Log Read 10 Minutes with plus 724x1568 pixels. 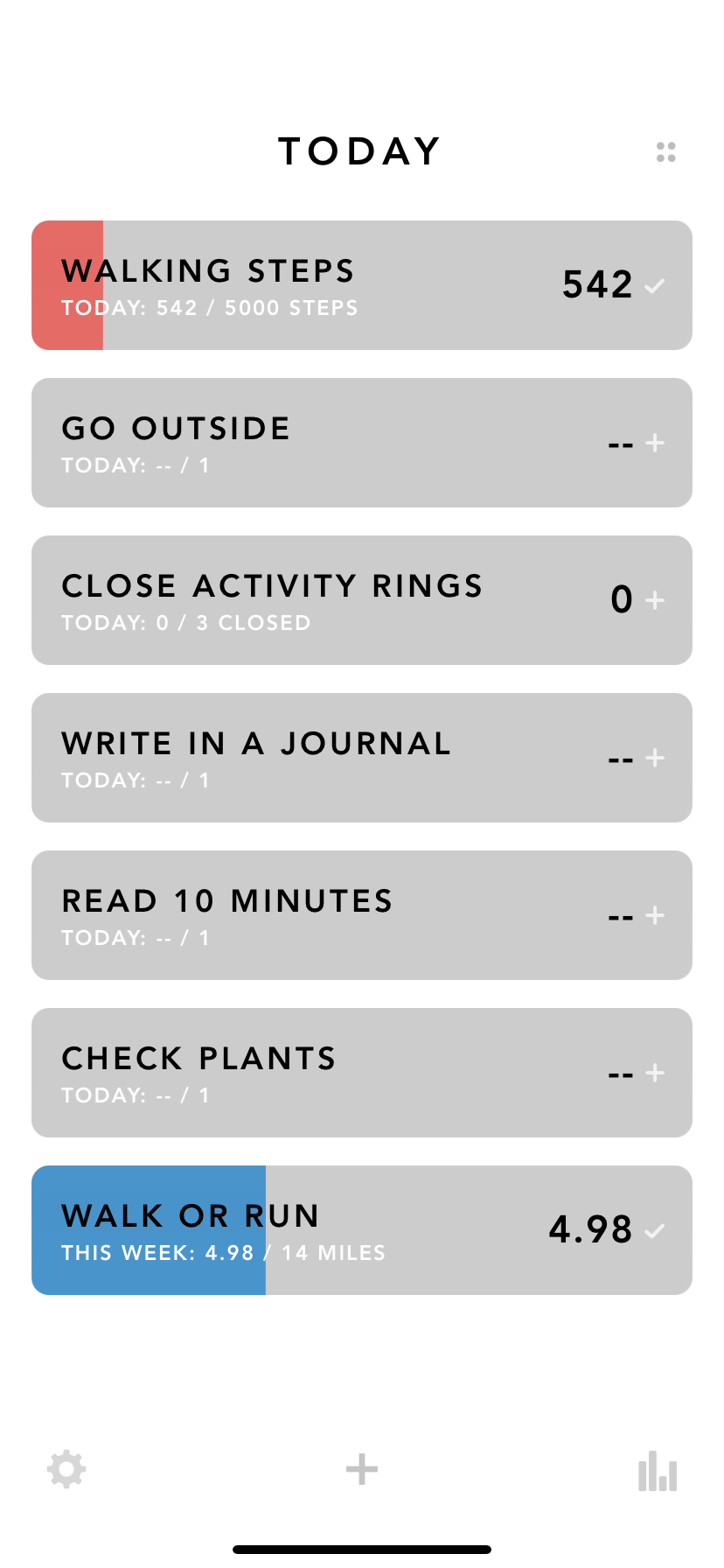(655, 916)
